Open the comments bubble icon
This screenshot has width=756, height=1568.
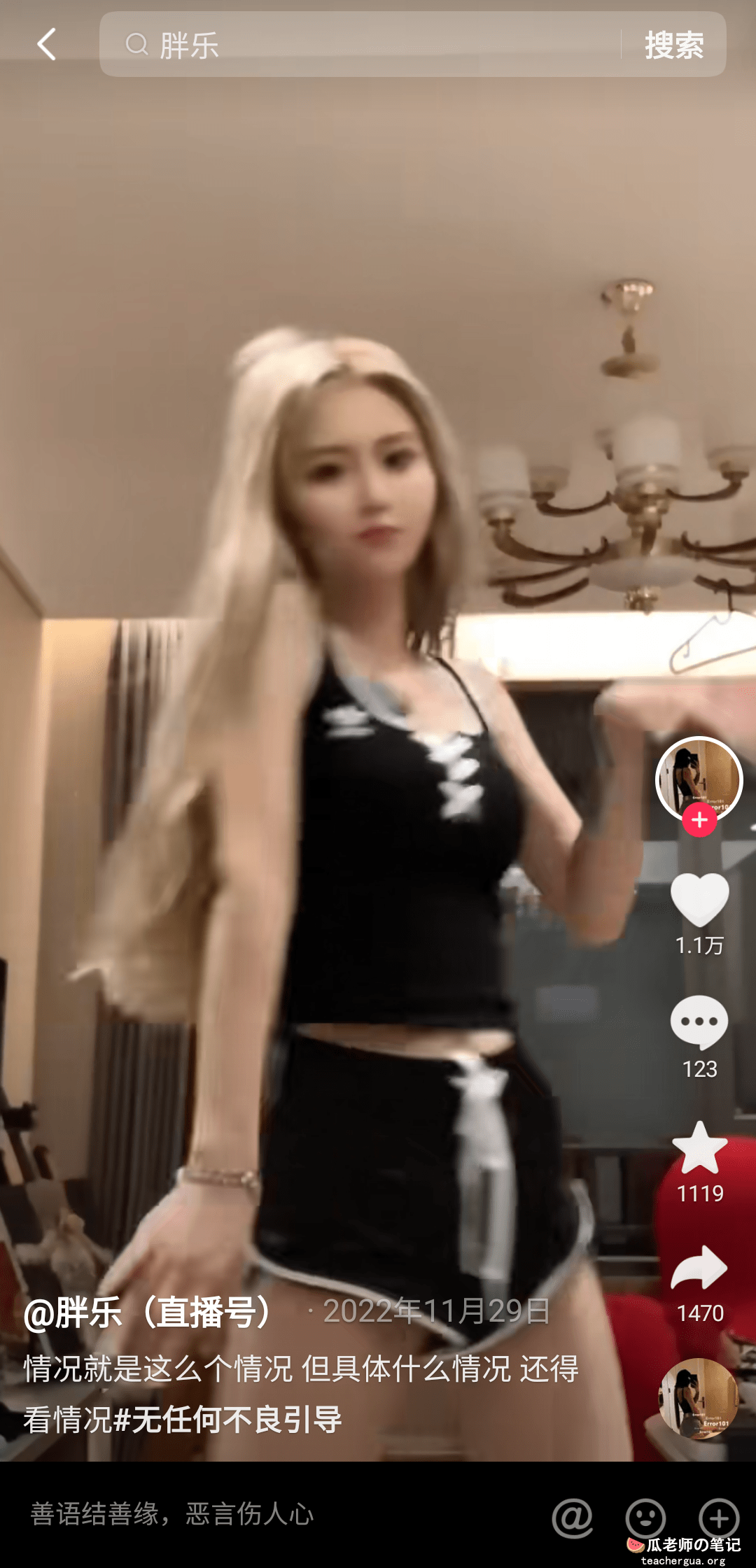click(x=699, y=1022)
